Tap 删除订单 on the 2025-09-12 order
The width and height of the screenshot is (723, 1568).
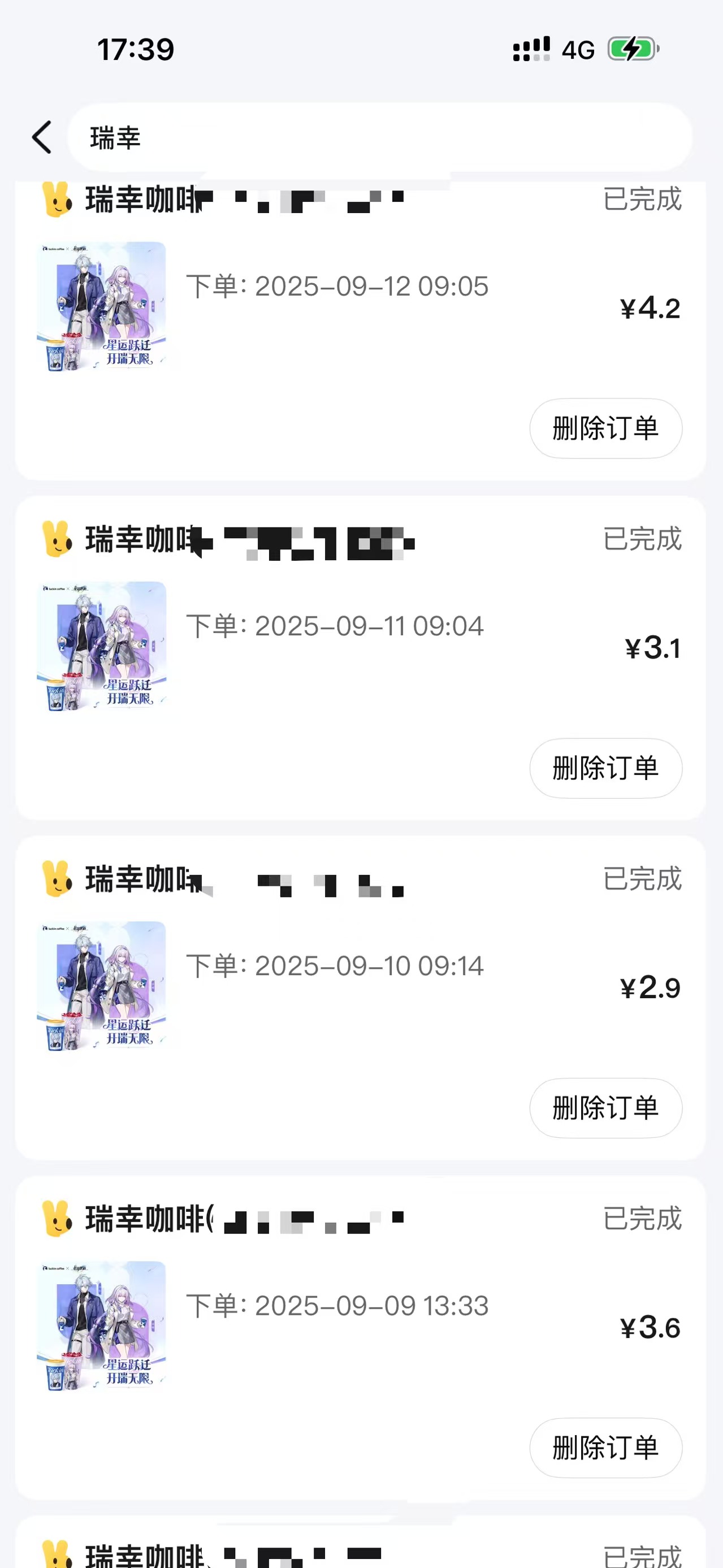[607, 428]
